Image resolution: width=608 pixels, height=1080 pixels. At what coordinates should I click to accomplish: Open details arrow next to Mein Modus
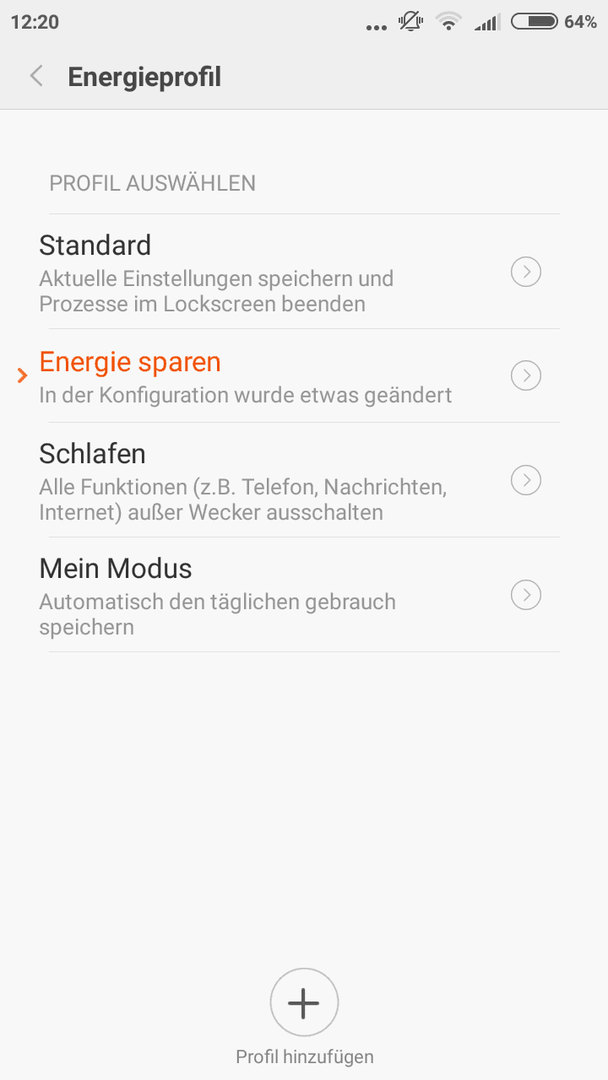[526, 595]
